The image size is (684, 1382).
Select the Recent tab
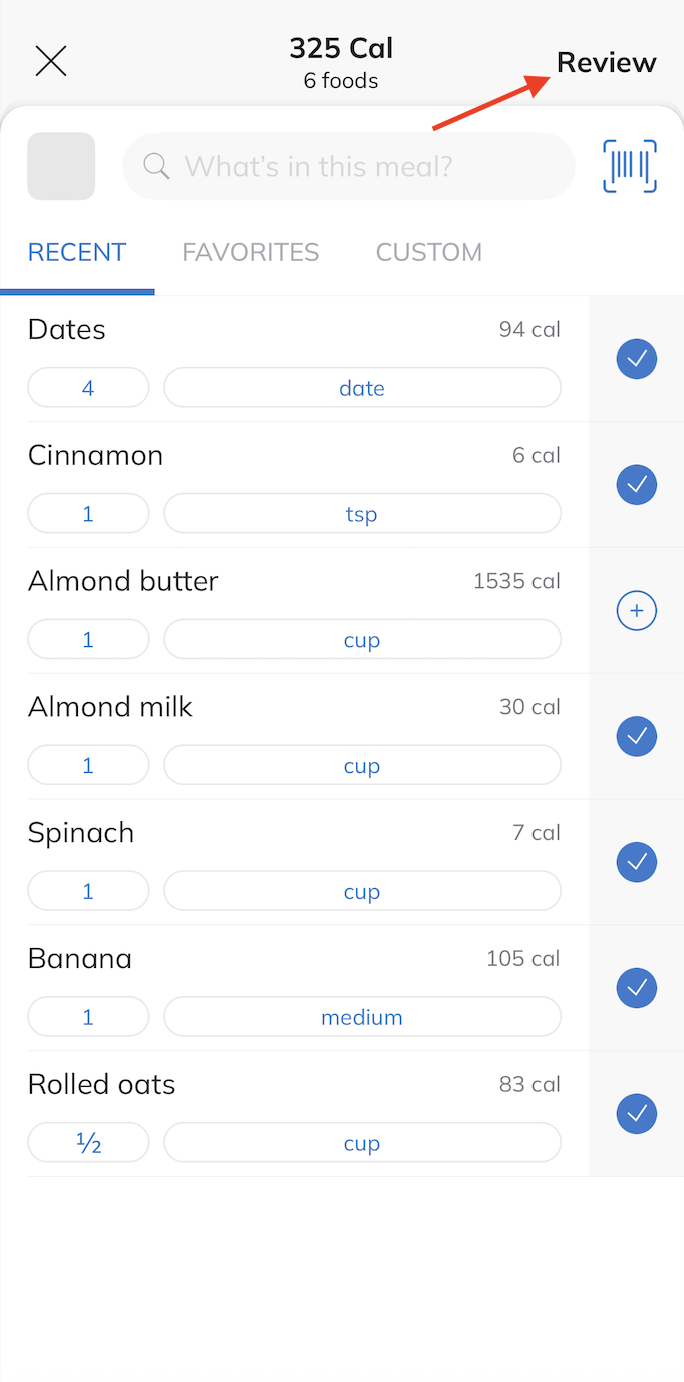(77, 253)
